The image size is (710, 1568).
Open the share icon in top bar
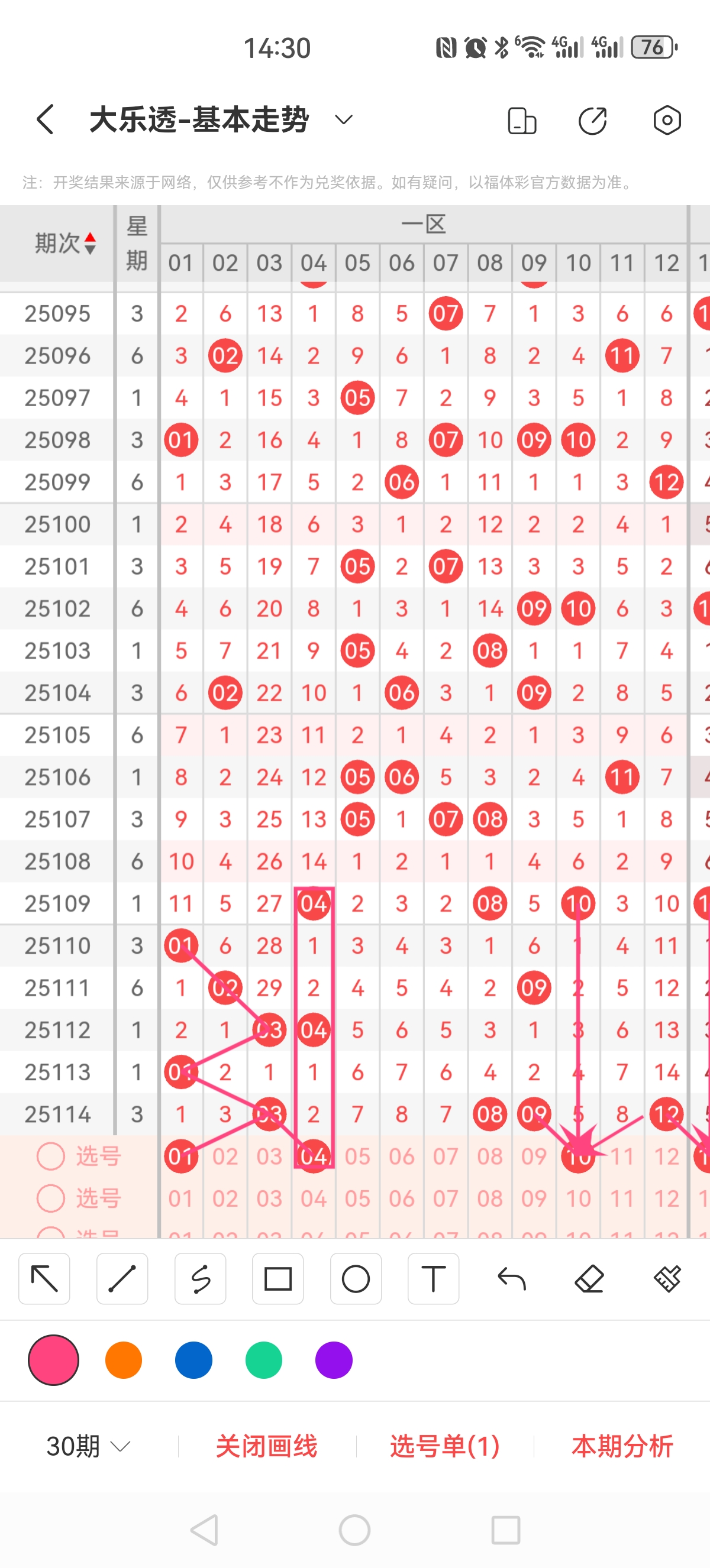coord(592,120)
